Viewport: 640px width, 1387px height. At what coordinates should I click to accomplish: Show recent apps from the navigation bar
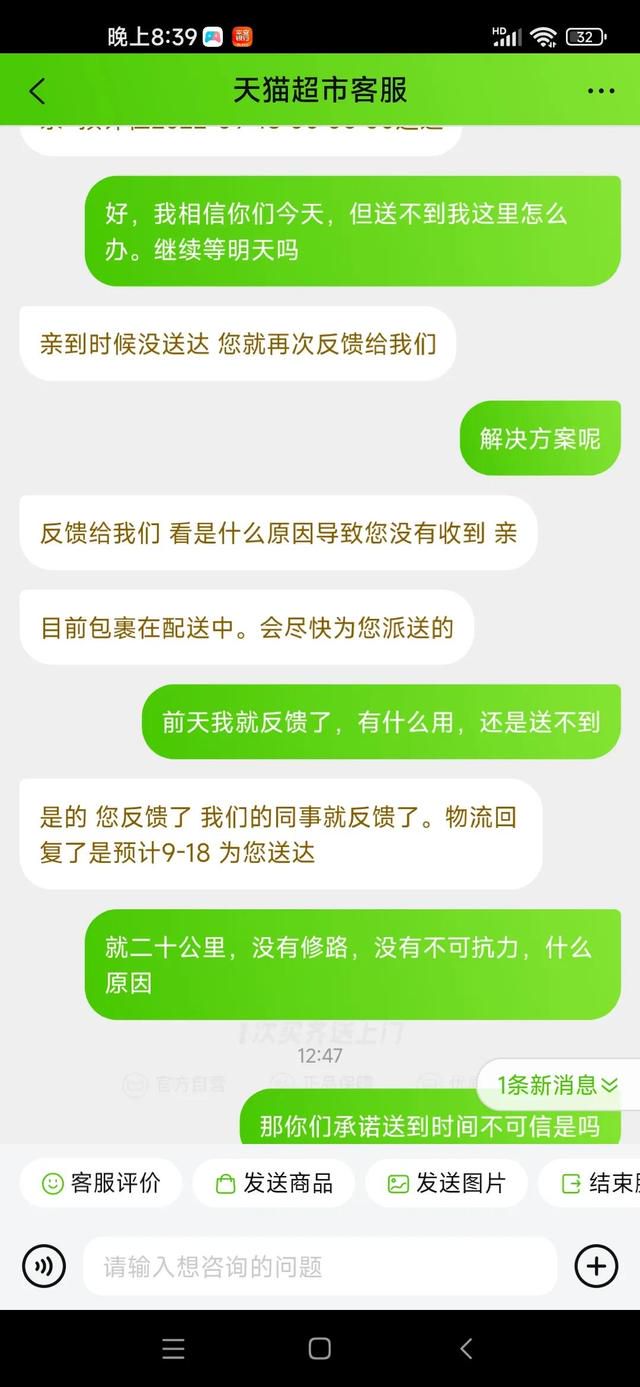[173, 1348]
